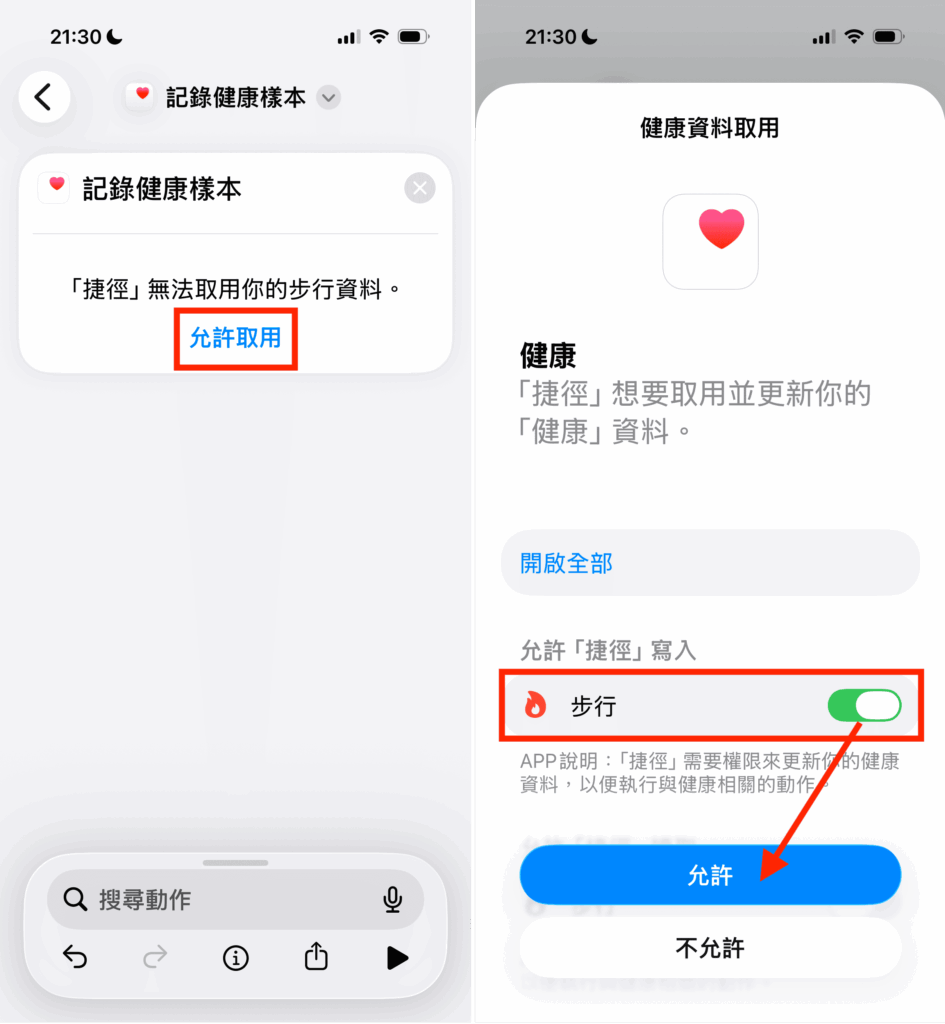Tap the 允許取用 link

(x=236, y=338)
